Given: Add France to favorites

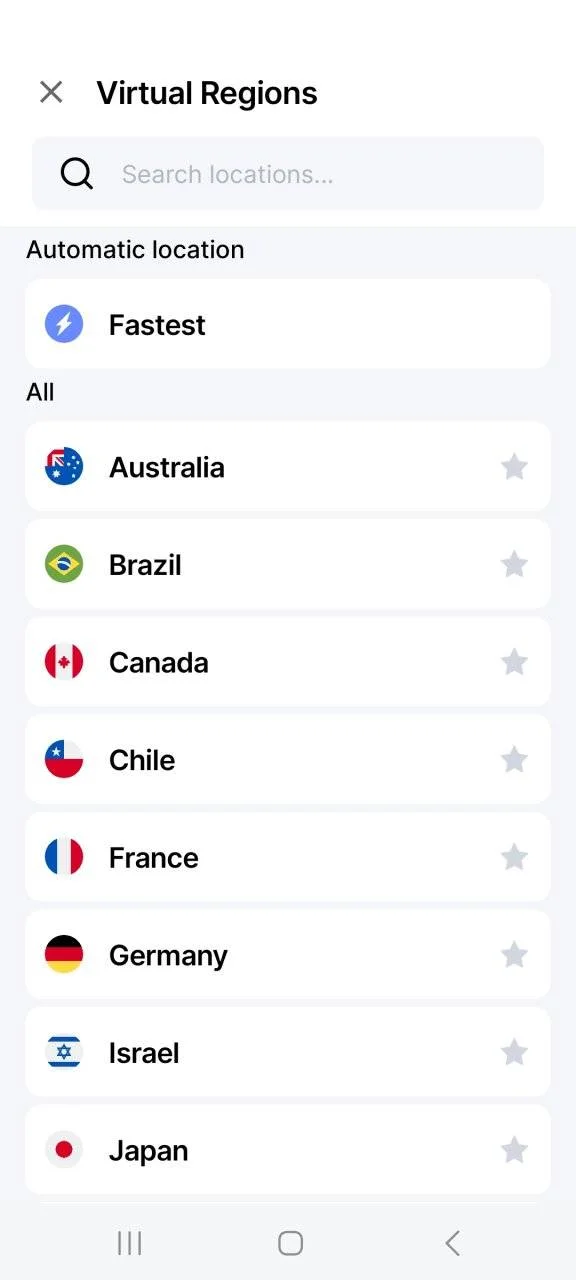Looking at the screenshot, I should pyautogui.click(x=514, y=857).
